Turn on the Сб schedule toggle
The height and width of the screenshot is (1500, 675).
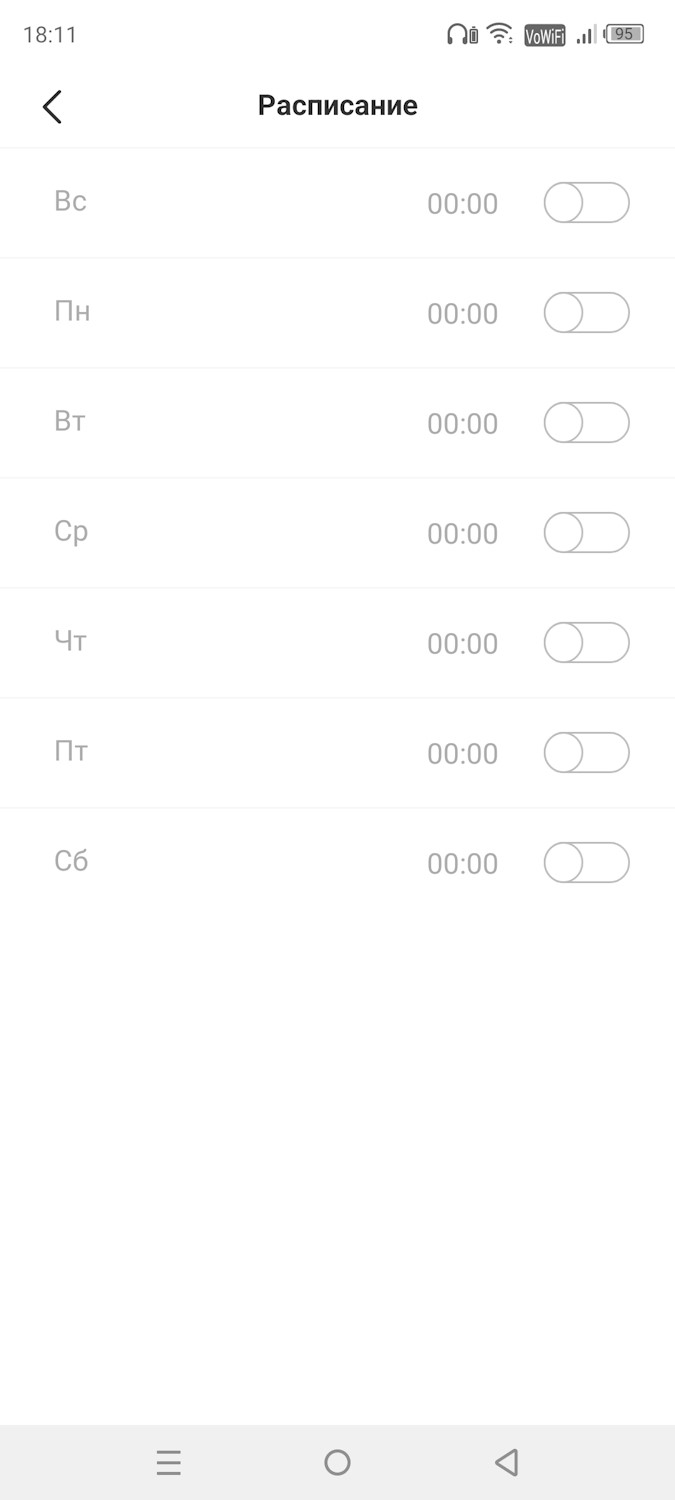point(586,863)
